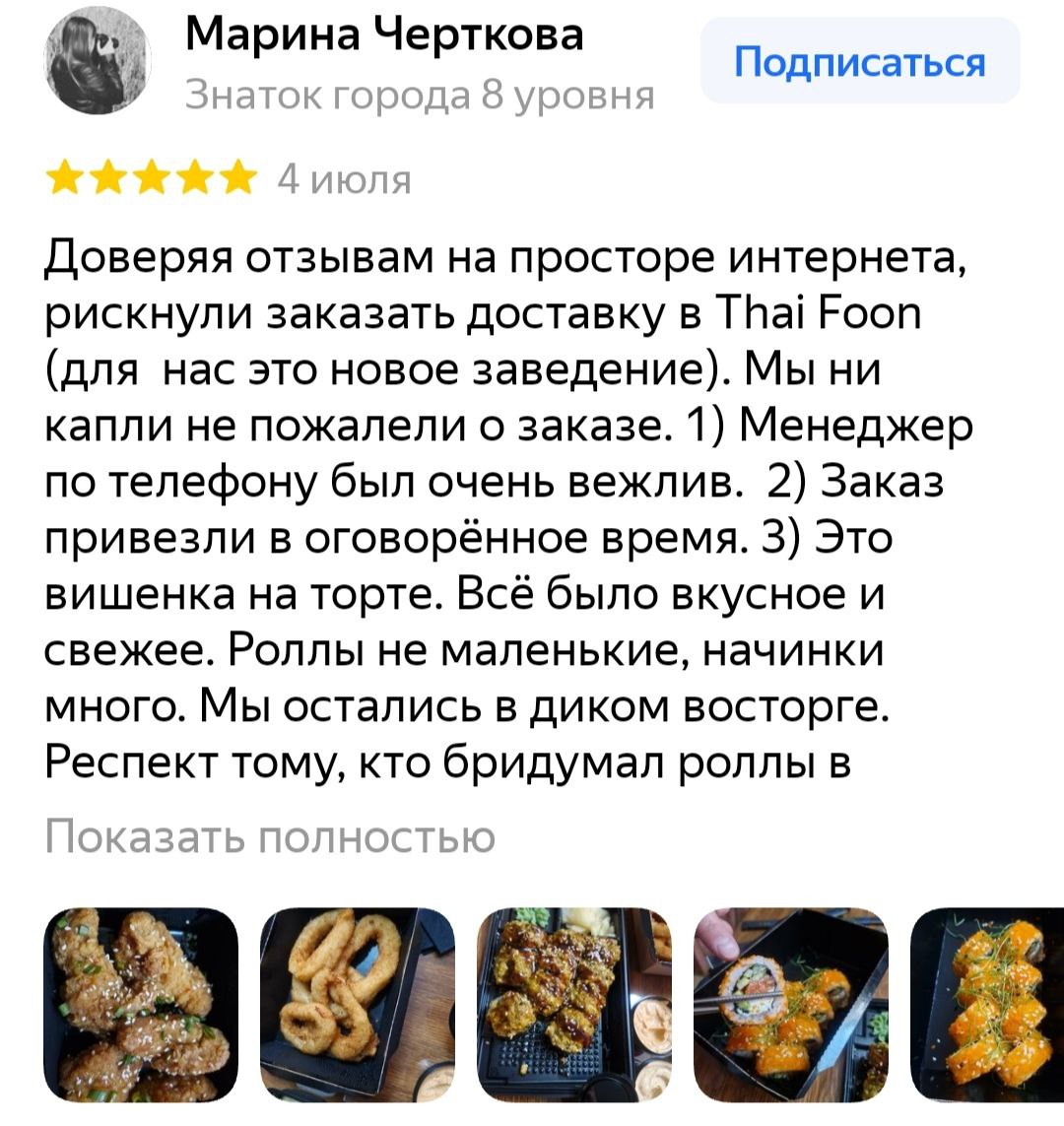The image size is (1064, 1126).
Task: Open reviewer name Марина Черткова
Action: [x=384, y=36]
